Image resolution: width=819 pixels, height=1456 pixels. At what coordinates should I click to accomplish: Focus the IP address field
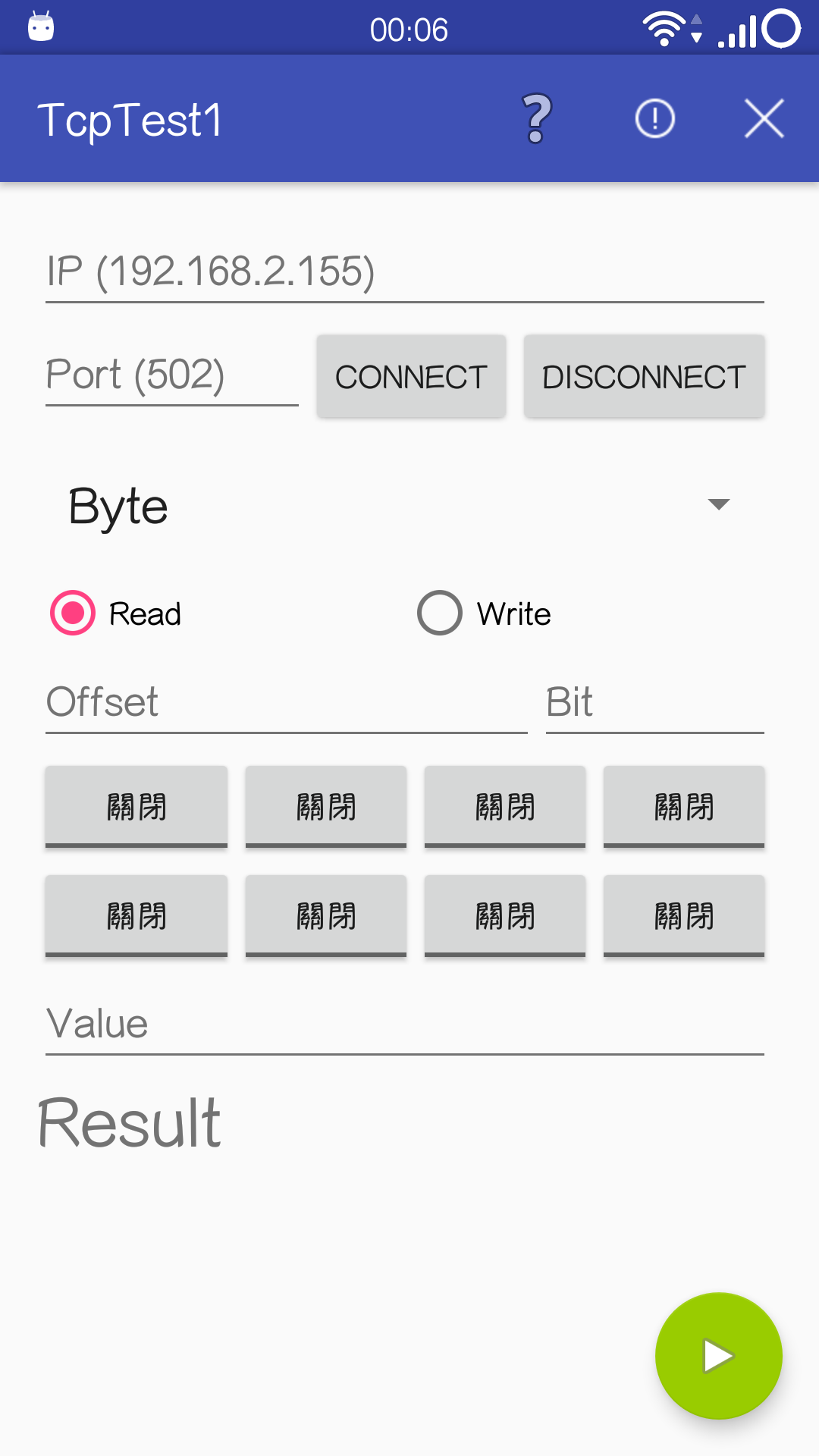click(404, 272)
